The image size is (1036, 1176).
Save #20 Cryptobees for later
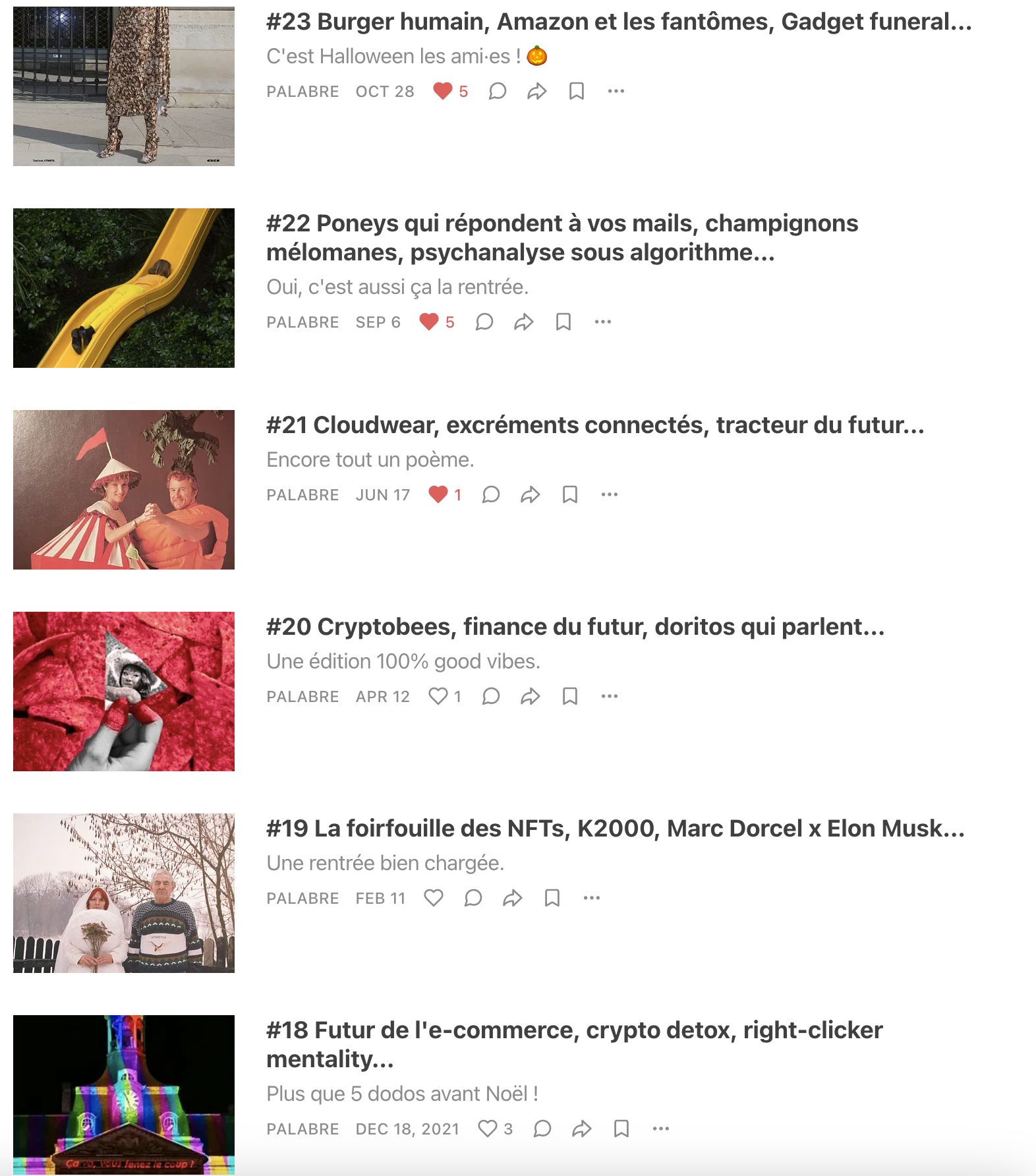click(x=570, y=696)
